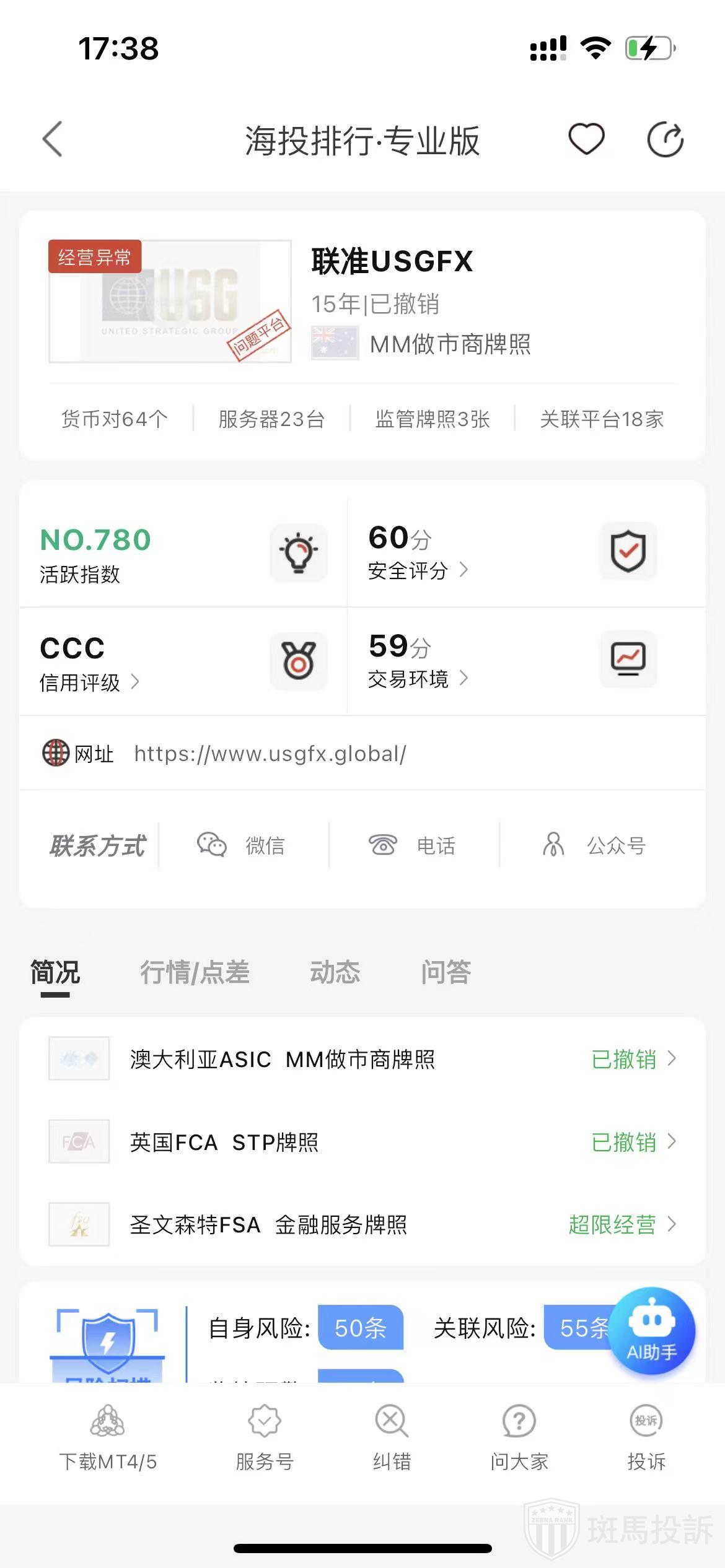Switch to the 问答 tab
The width and height of the screenshot is (725, 1568).
[446, 972]
